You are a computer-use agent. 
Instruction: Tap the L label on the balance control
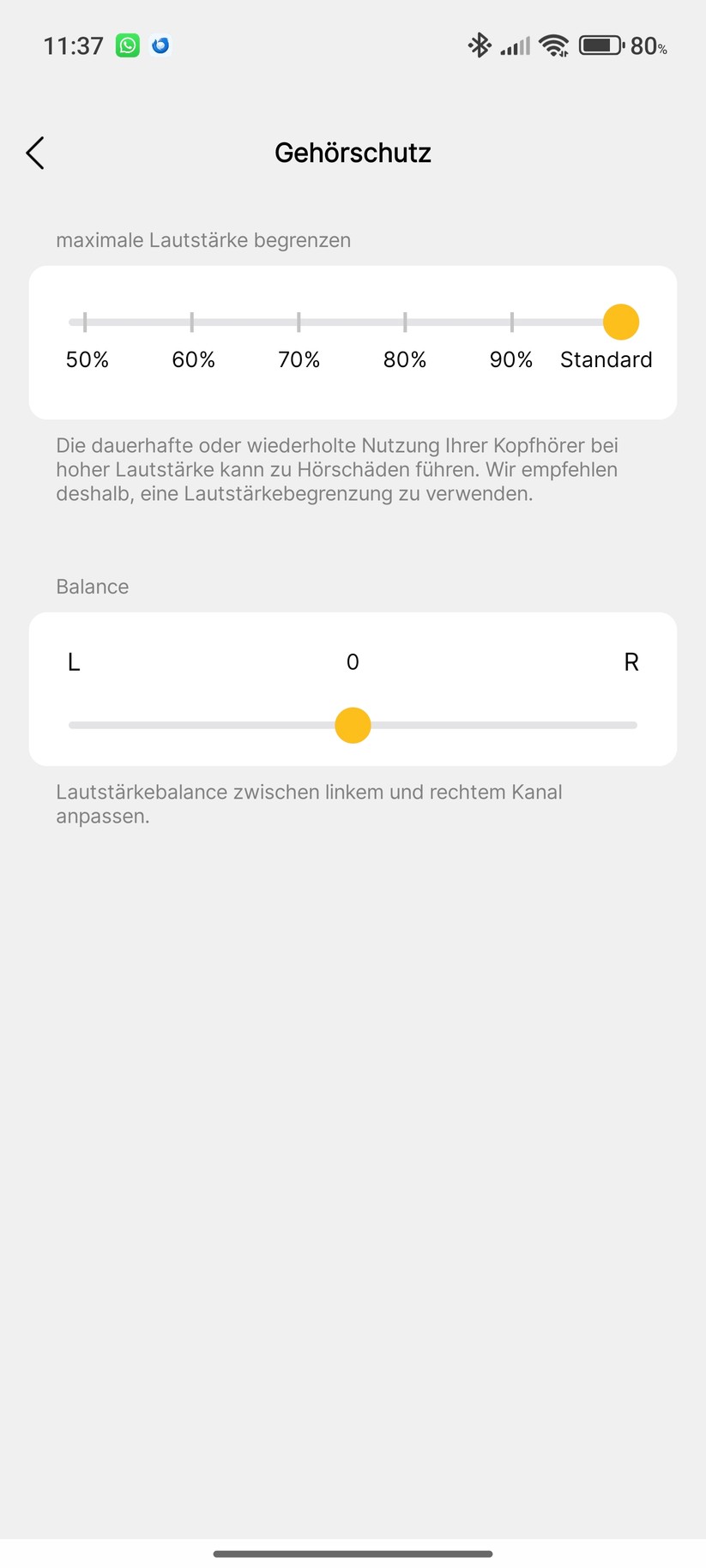coord(73,661)
